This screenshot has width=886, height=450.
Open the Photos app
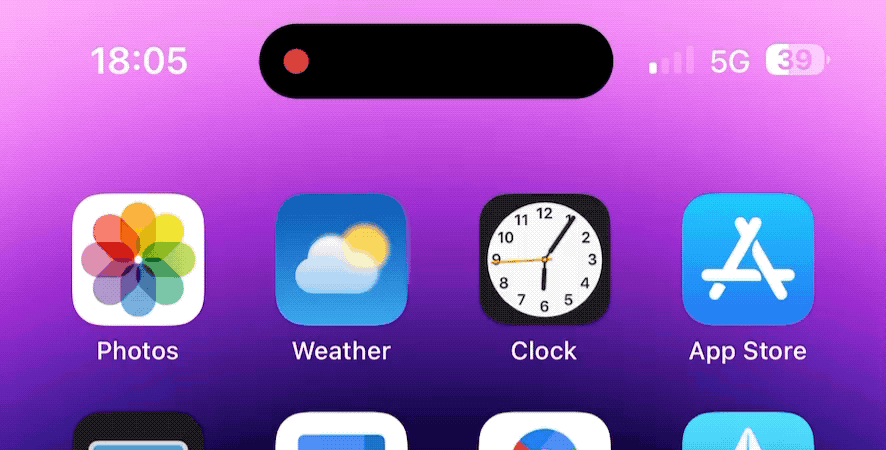click(x=138, y=259)
